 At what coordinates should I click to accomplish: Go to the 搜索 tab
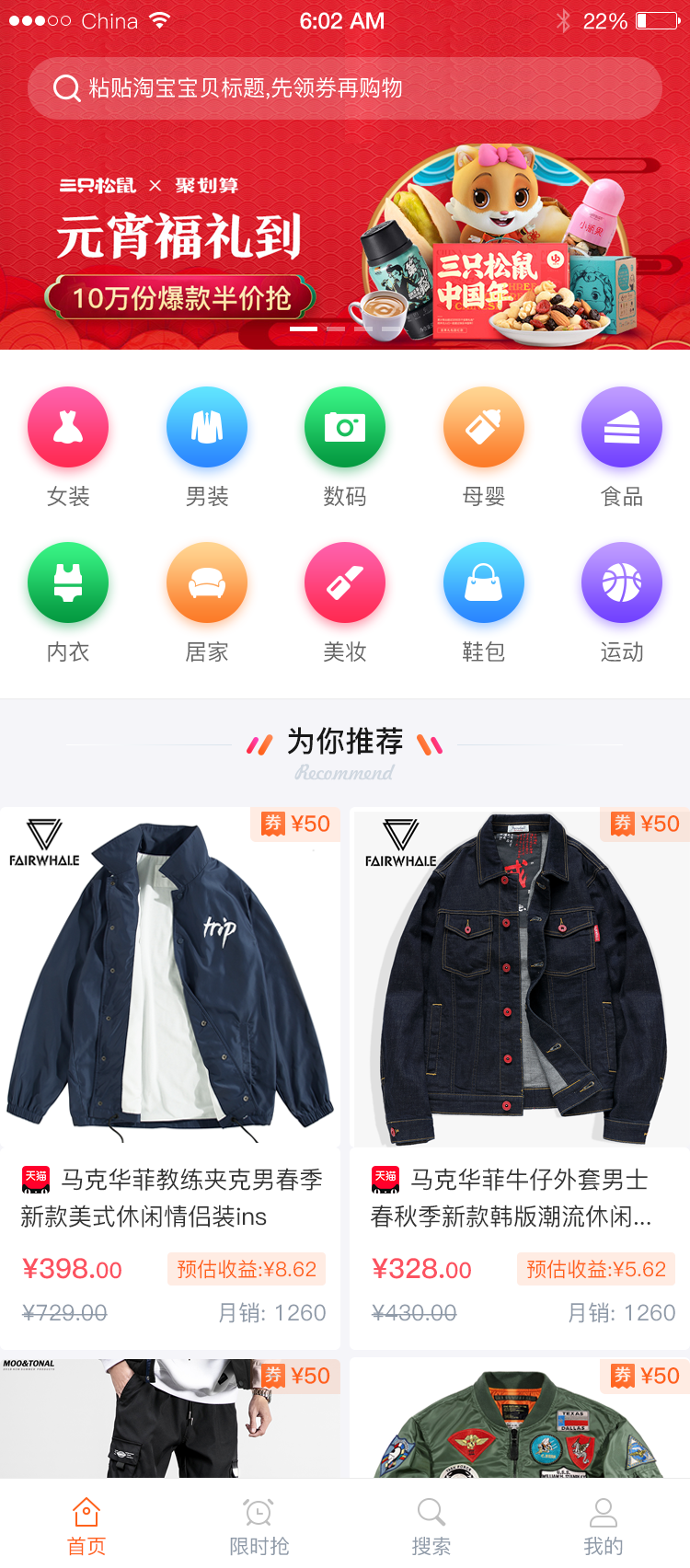point(431,1526)
